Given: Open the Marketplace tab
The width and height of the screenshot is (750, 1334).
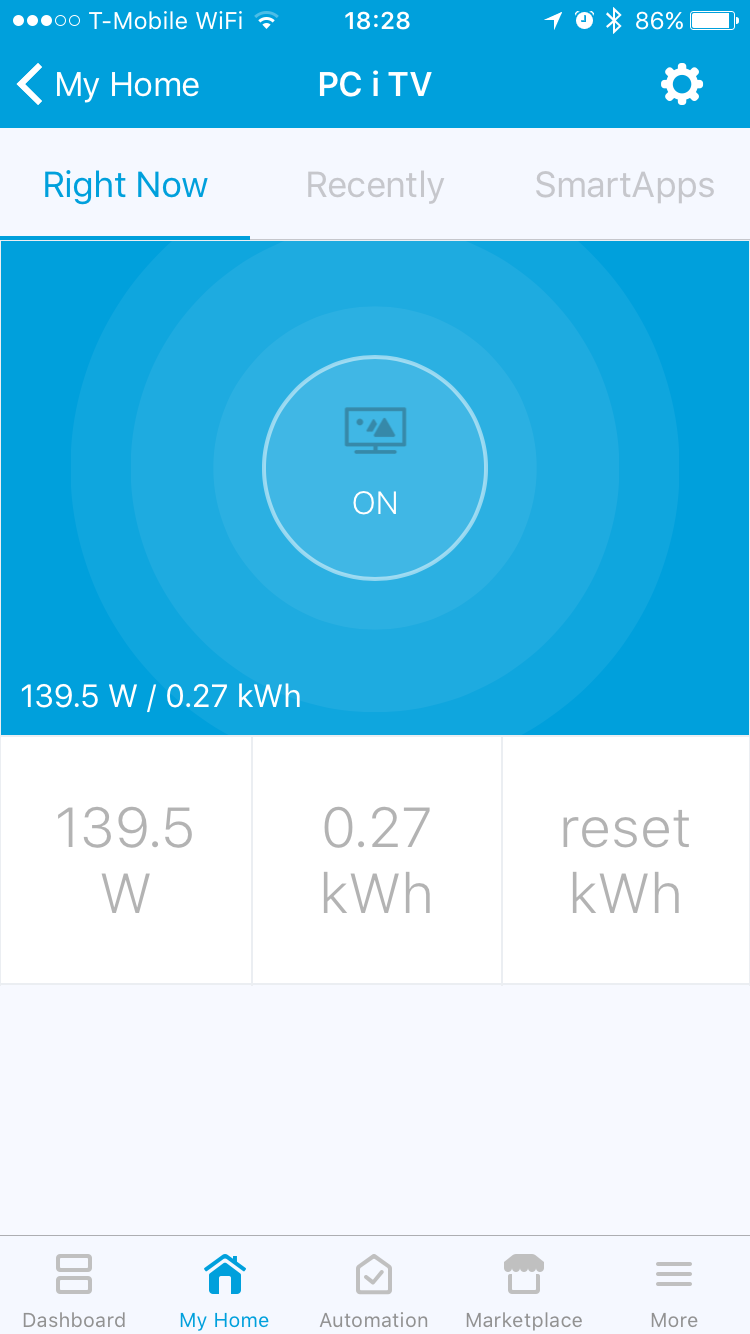Looking at the screenshot, I should coord(524,1291).
